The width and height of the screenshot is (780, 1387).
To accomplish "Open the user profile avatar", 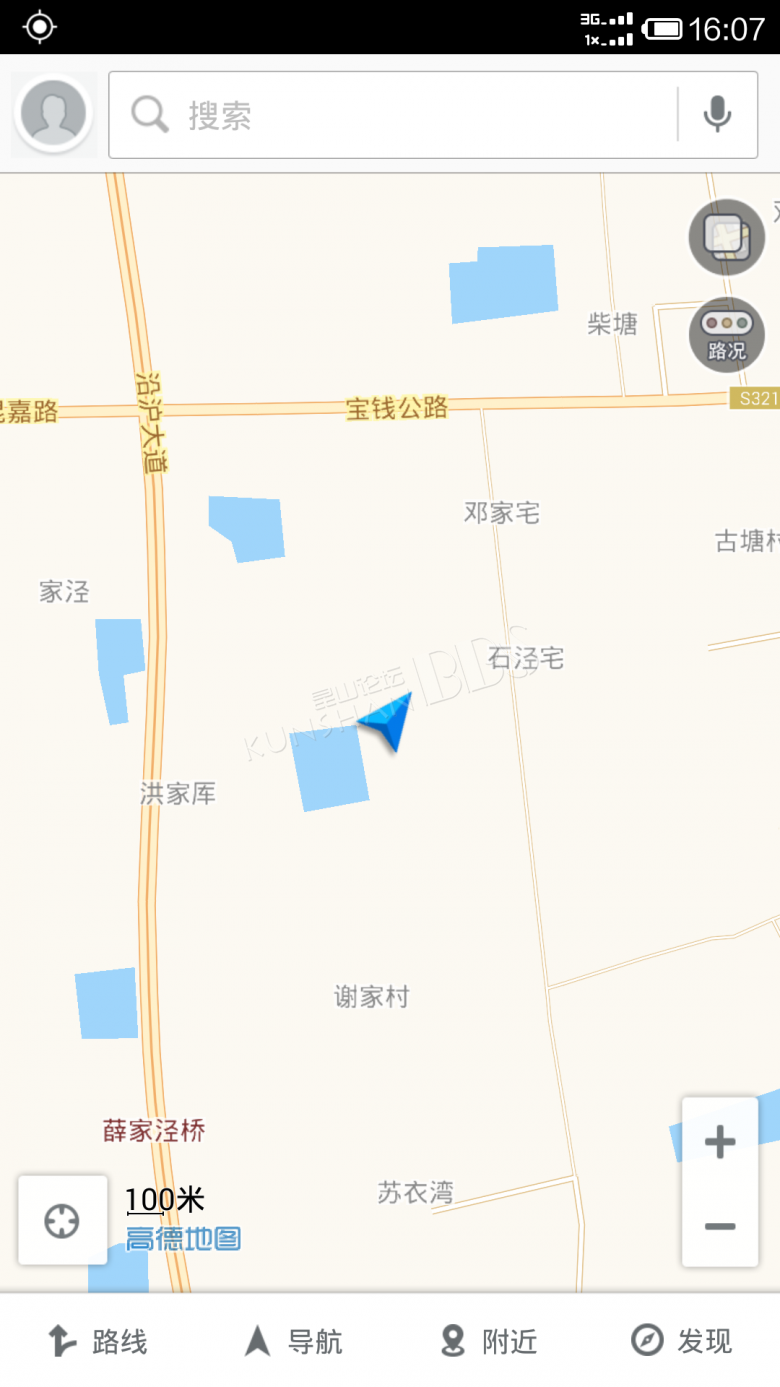I will point(54,114).
